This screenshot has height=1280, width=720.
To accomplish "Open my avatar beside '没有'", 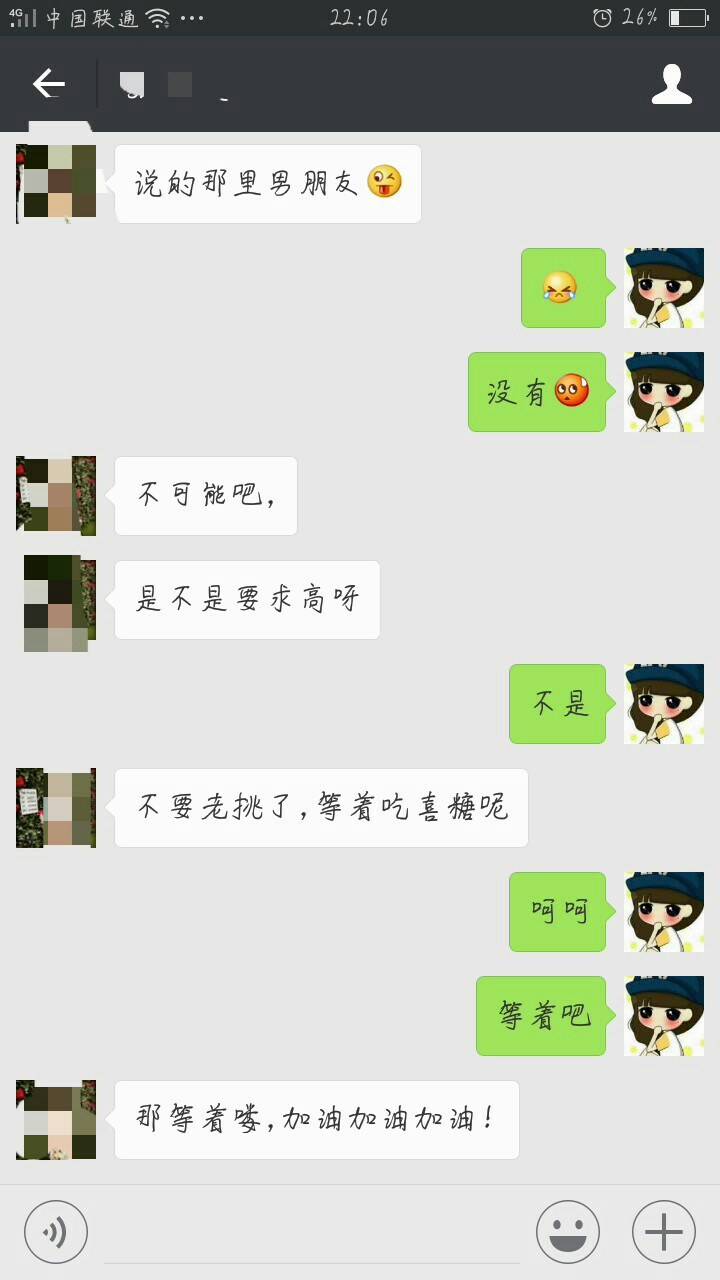I will [x=663, y=392].
